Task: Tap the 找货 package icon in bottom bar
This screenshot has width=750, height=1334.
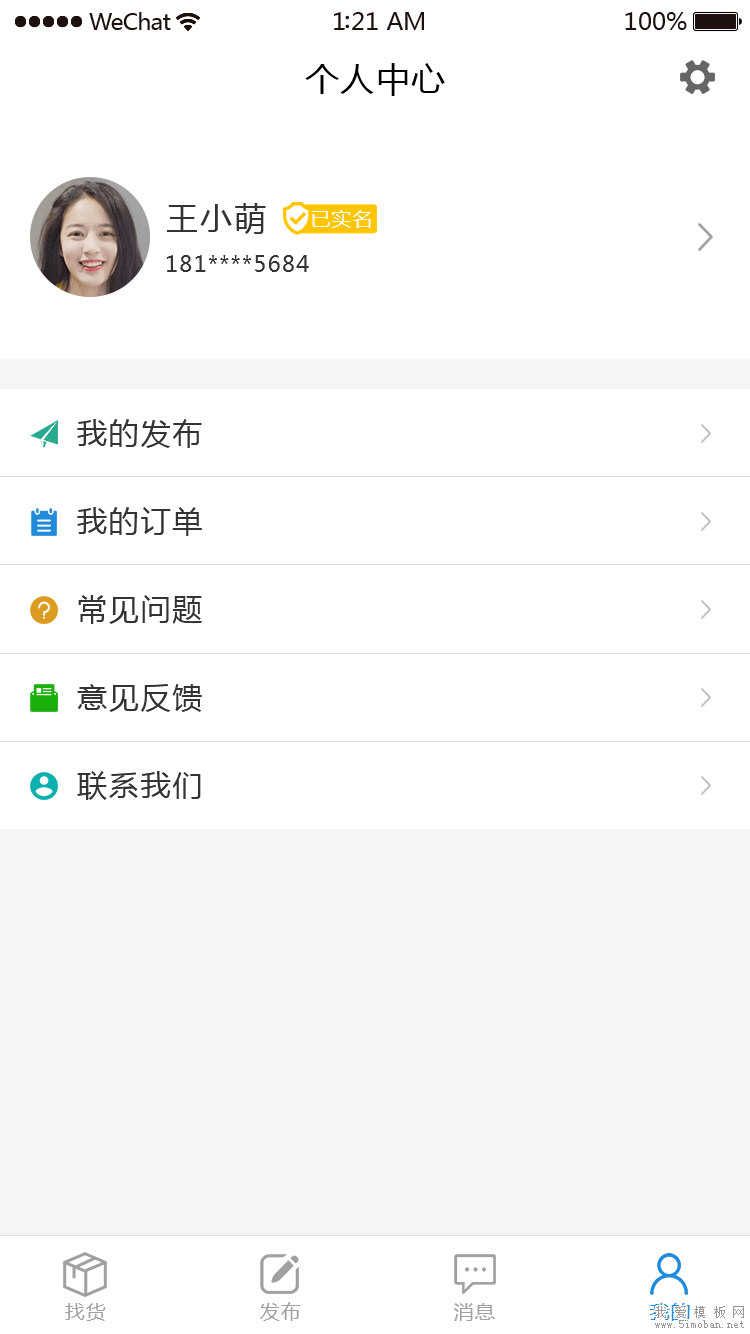Action: [85, 1272]
